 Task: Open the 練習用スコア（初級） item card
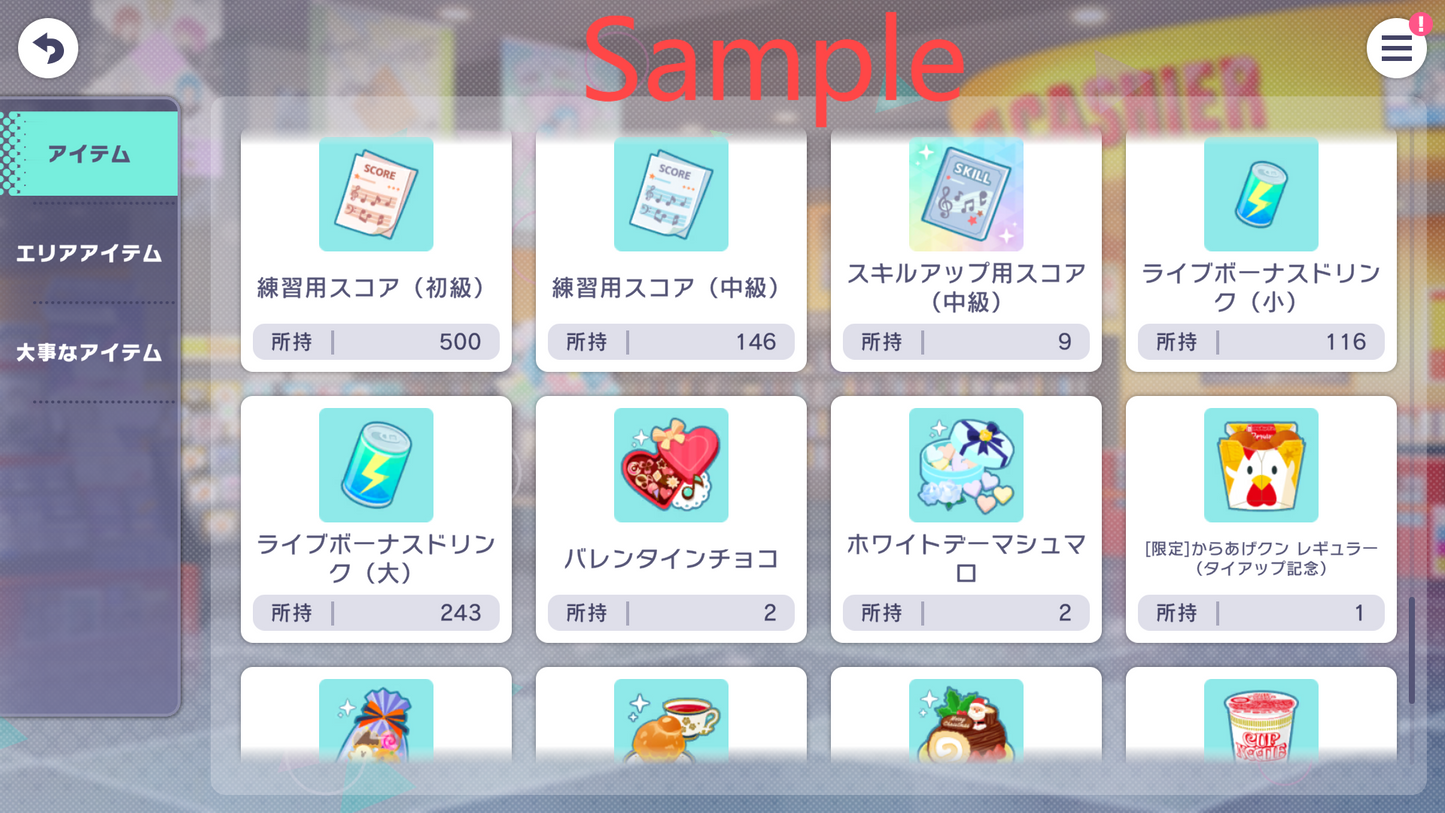pyautogui.click(x=376, y=250)
